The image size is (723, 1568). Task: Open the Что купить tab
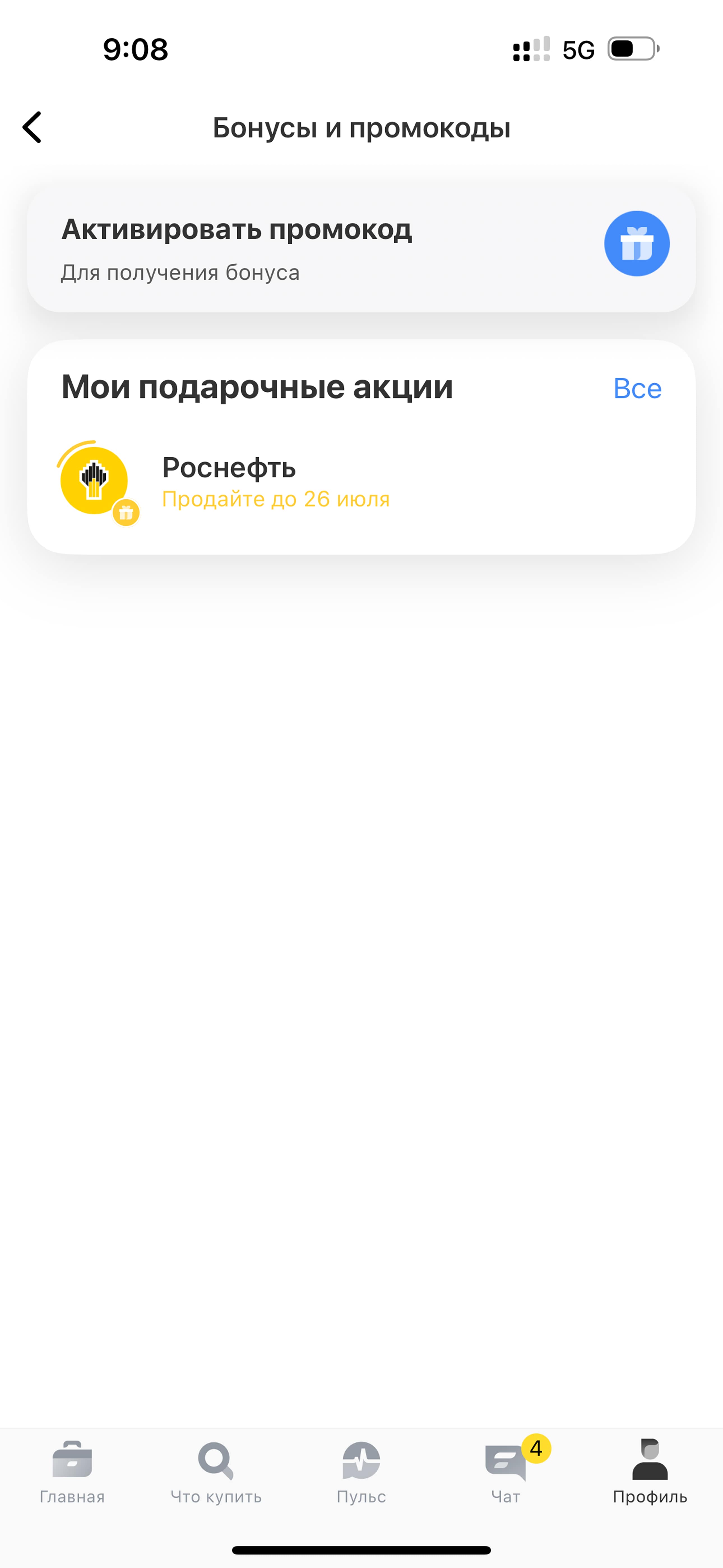pyautogui.click(x=216, y=1472)
